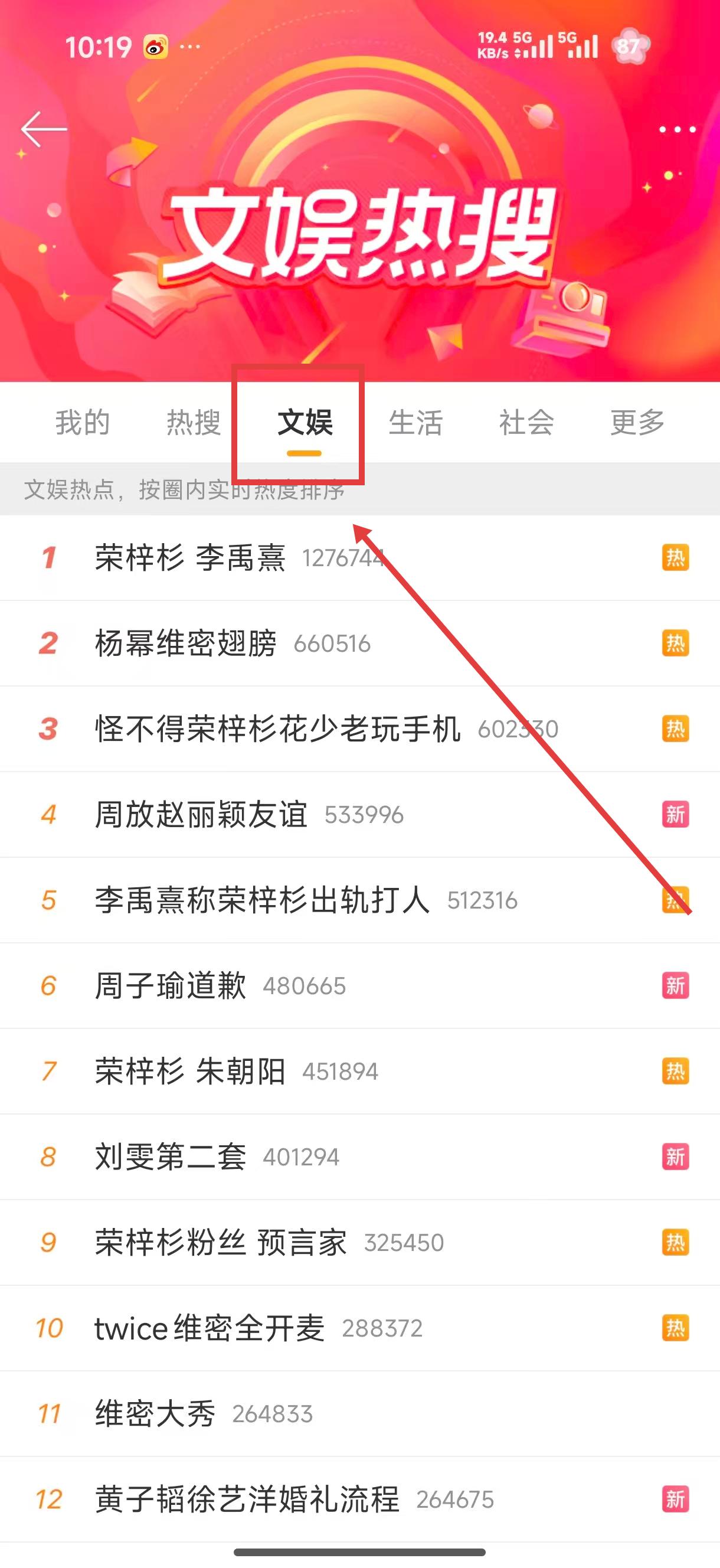720x1568 pixels.
Task: View the topic 周子瑜道歉
Action: (171, 986)
